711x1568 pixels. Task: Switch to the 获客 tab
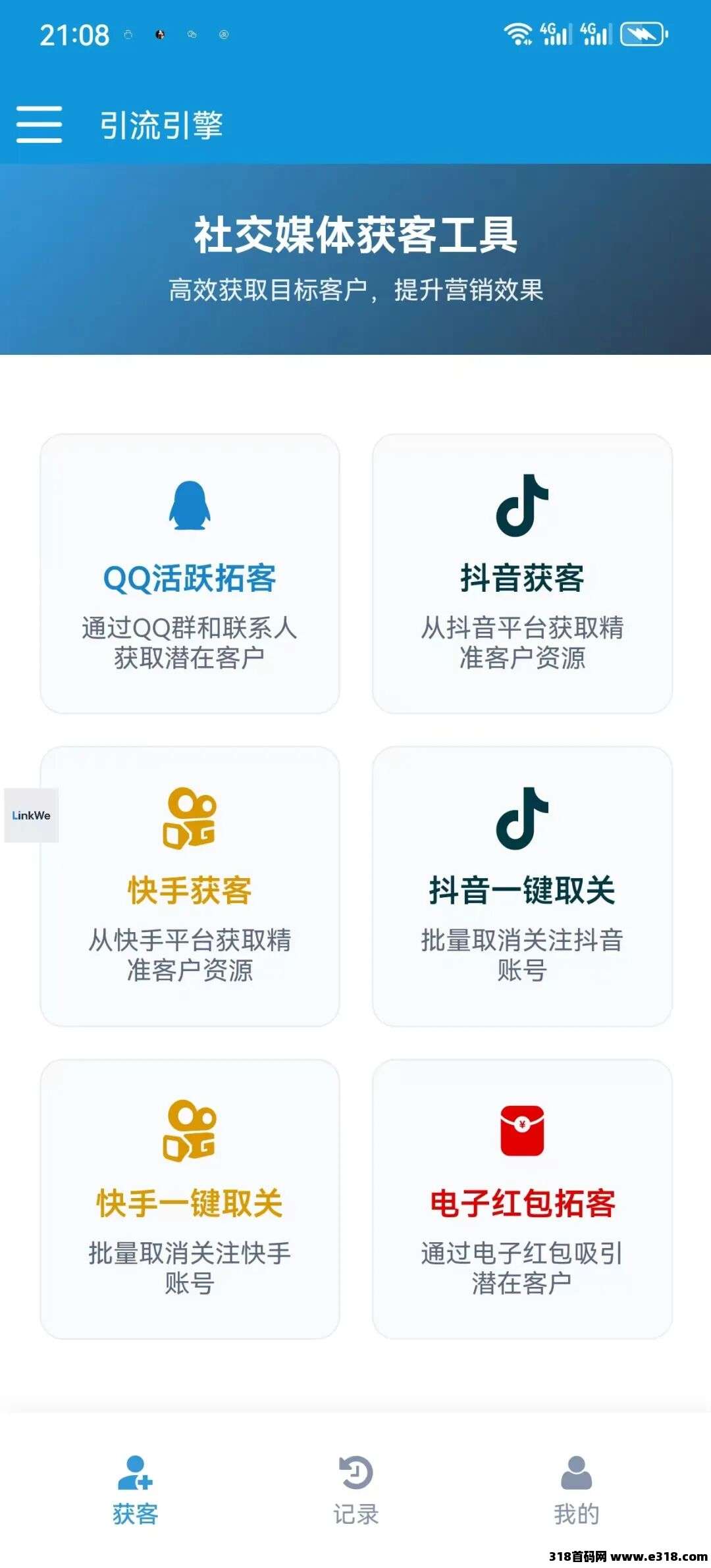coord(135,1490)
